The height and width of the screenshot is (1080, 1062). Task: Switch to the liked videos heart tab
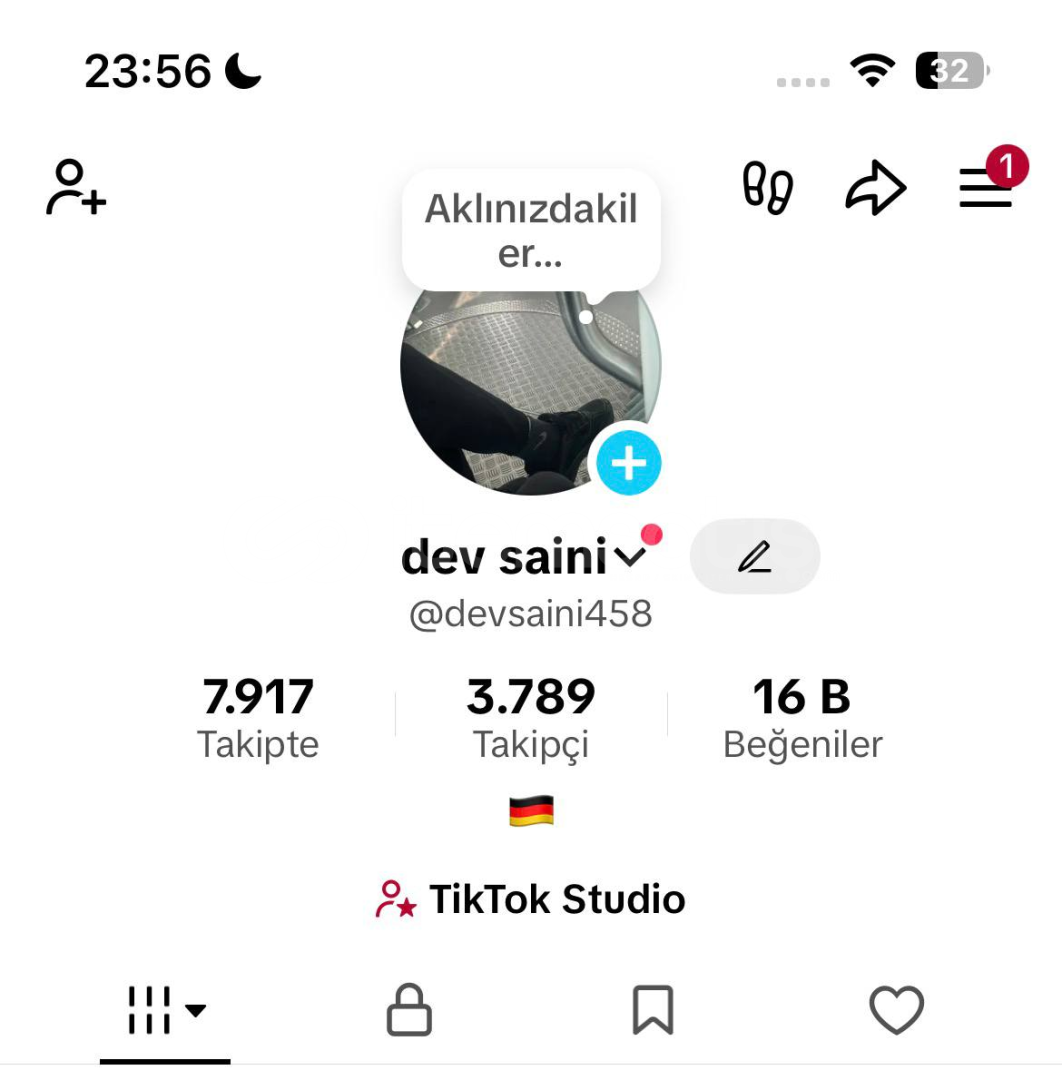click(x=896, y=1010)
